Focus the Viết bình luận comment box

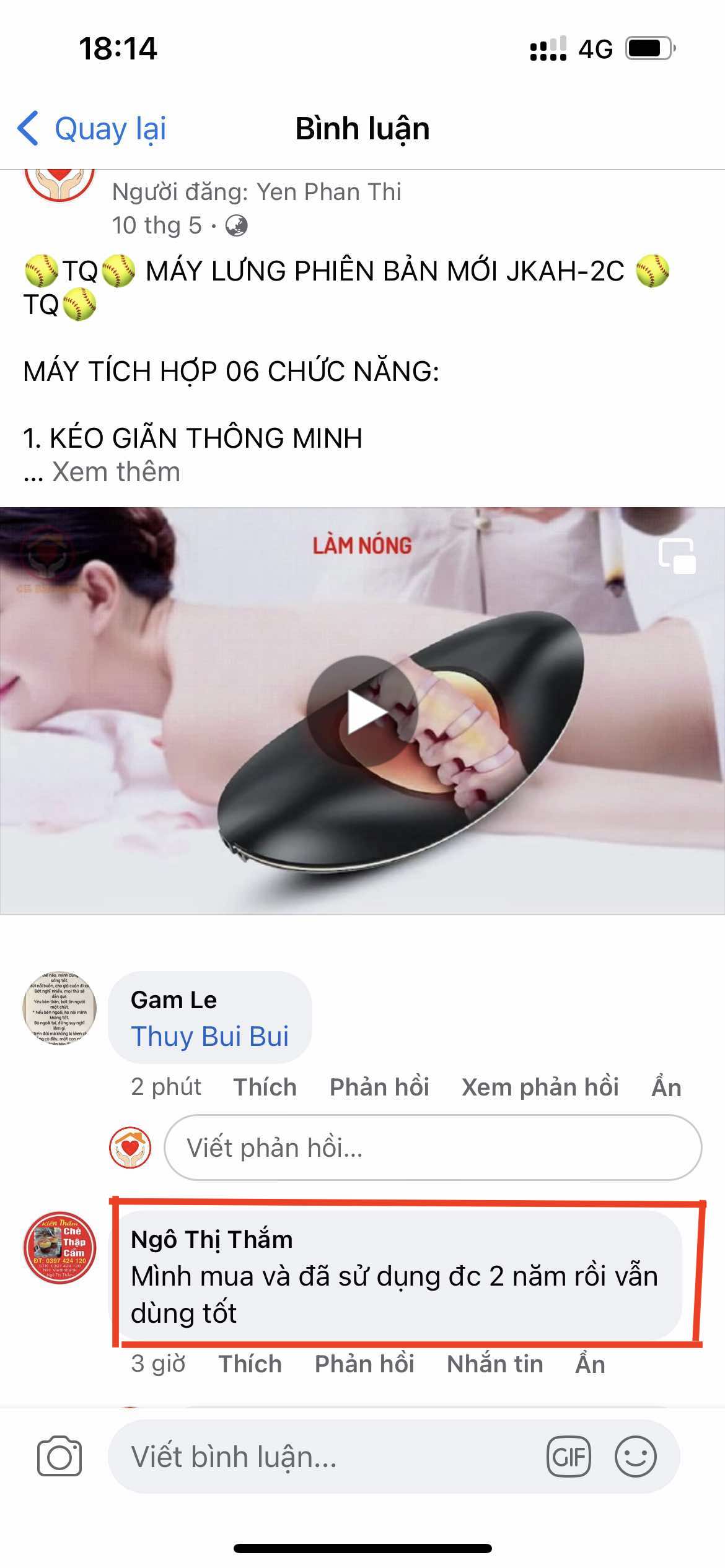pyautogui.click(x=322, y=1457)
